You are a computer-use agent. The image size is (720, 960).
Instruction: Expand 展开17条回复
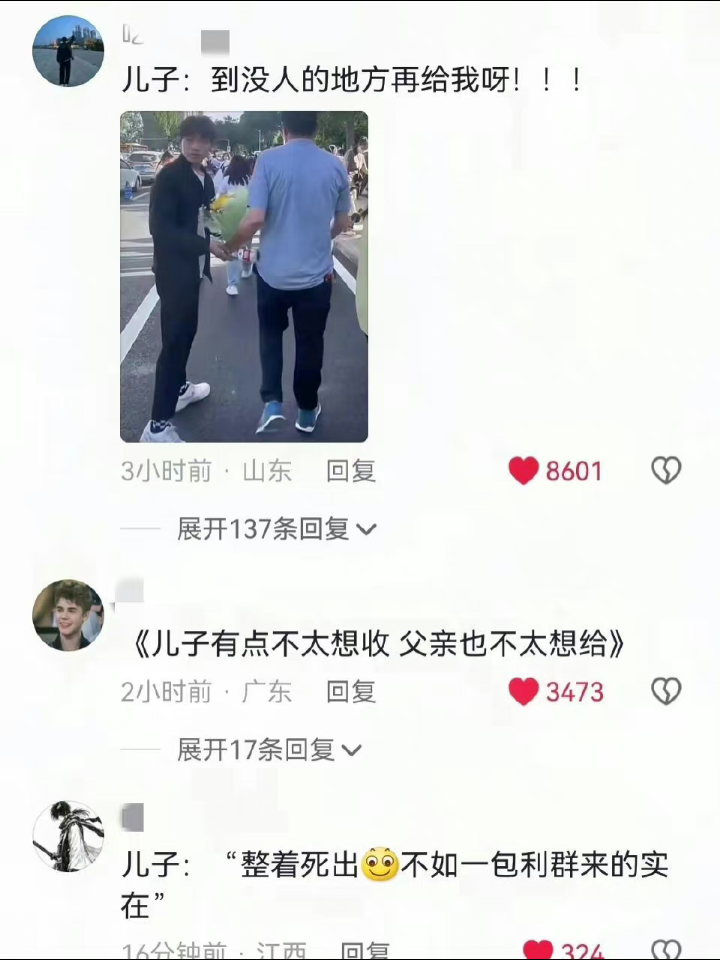(269, 750)
